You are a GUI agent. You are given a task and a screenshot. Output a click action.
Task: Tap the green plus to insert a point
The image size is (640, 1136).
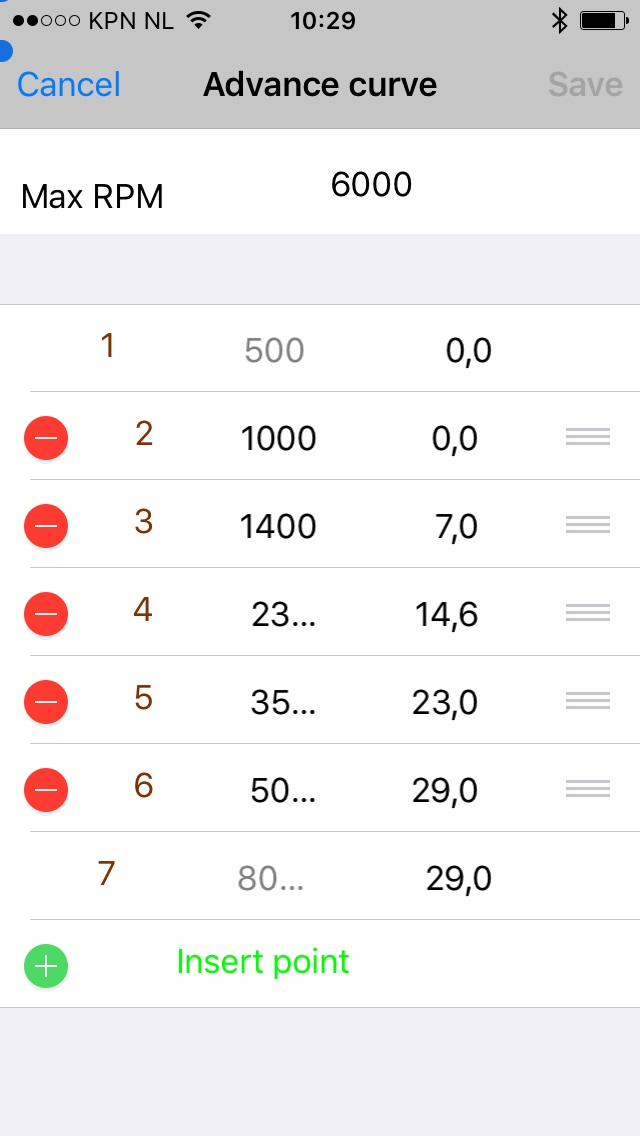tap(46, 965)
